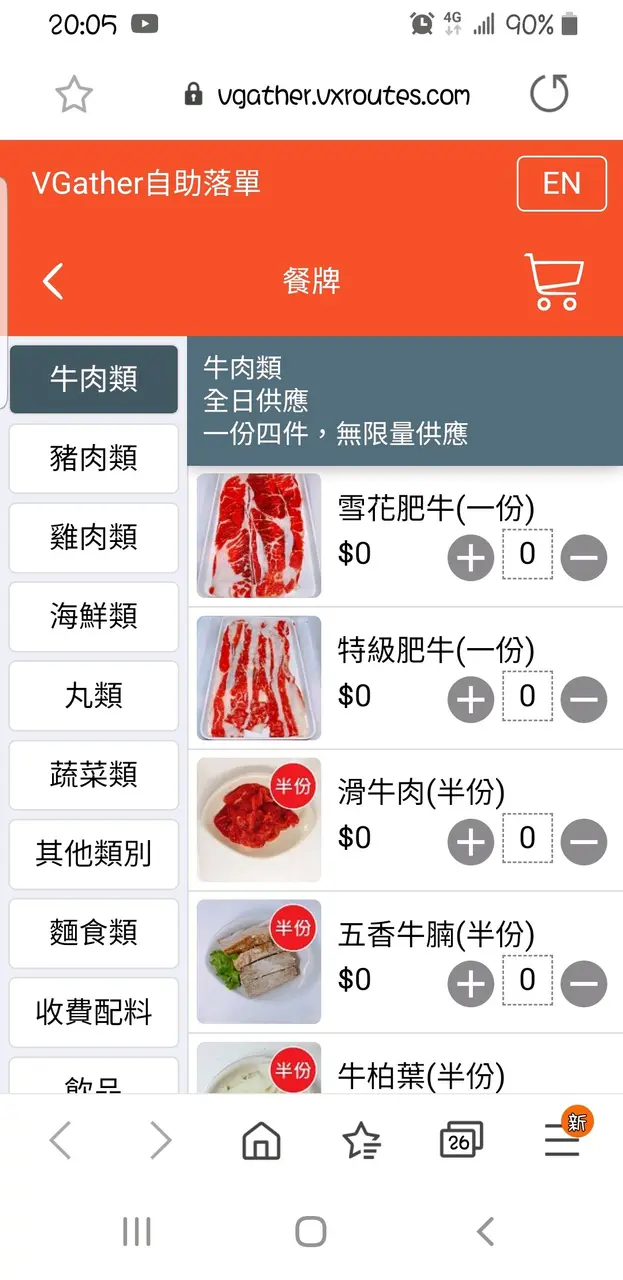Edit the quantity field for 特級肥牛(一份)

[527, 697]
